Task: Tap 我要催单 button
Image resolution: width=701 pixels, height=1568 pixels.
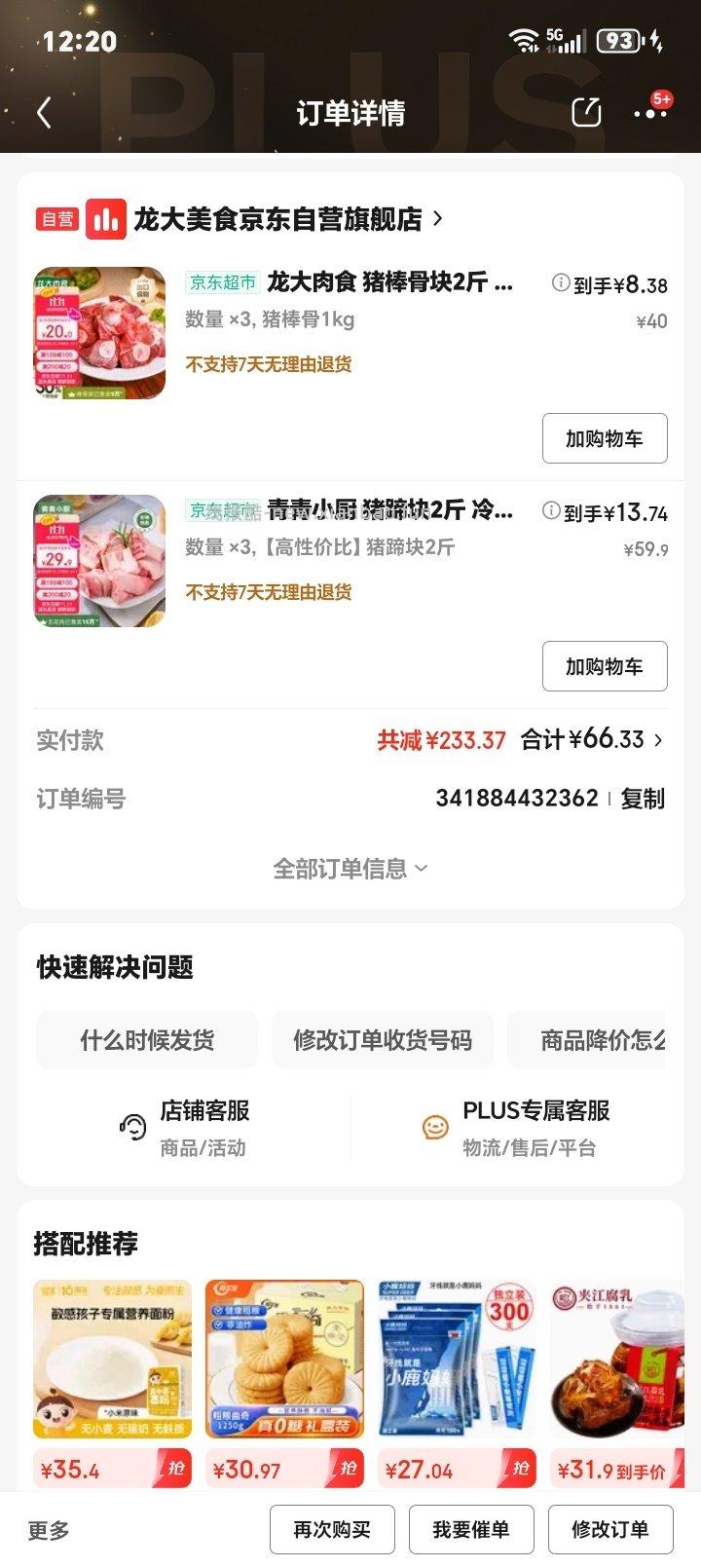Action: (x=469, y=1529)
